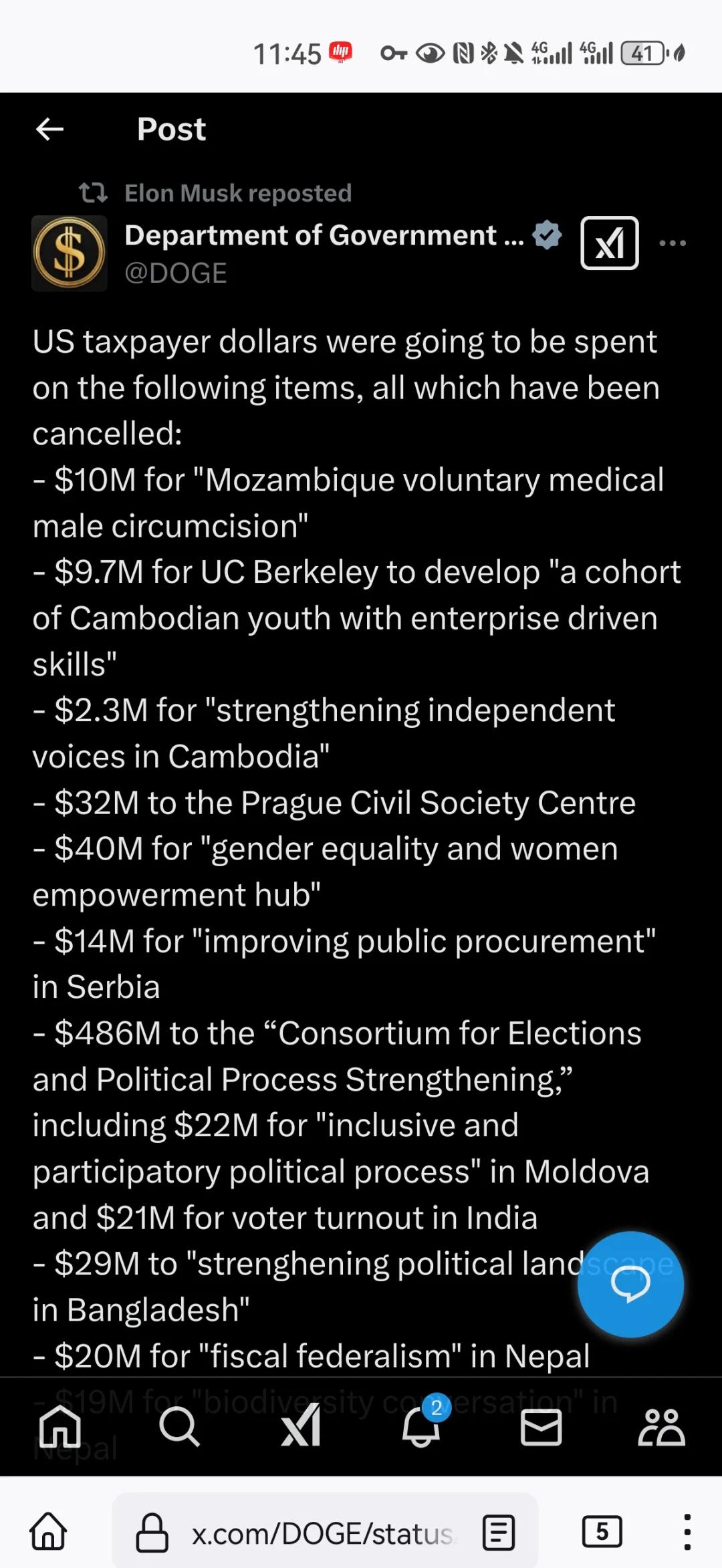Screen dimensions: 722x1568
Task: Switch to the Home tab in X
Action: [60, 1427]
